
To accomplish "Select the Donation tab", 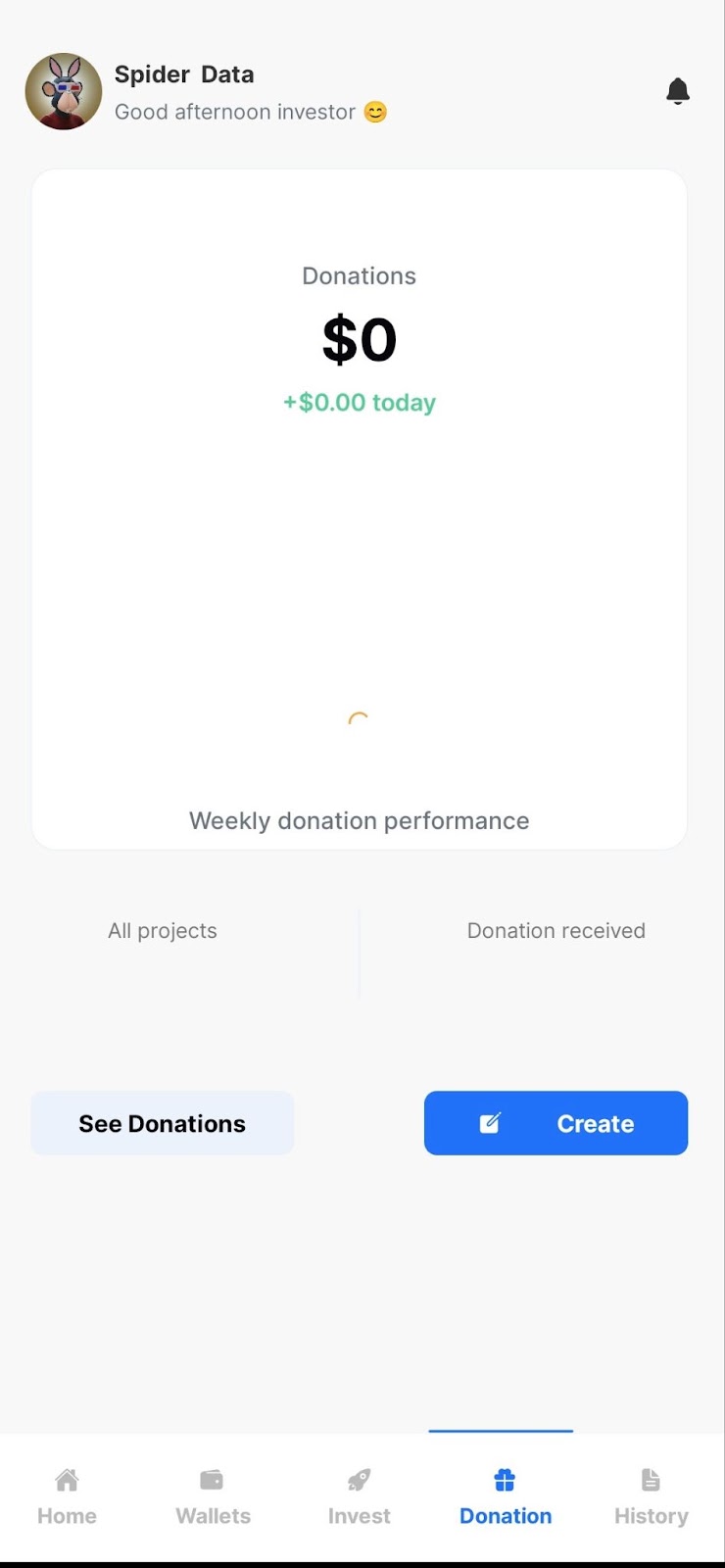I will click(505, 1496).
